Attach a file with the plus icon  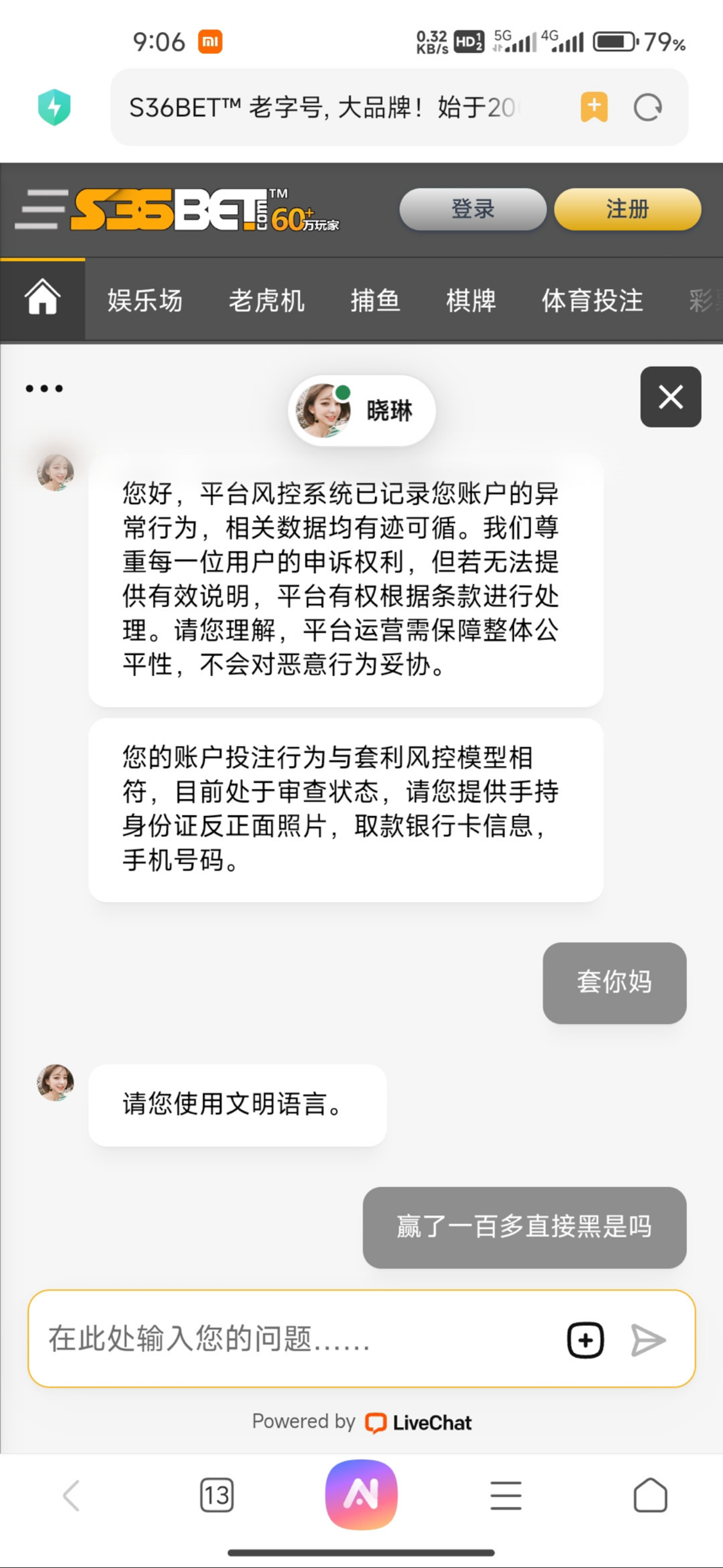(x=585, y=1340)
